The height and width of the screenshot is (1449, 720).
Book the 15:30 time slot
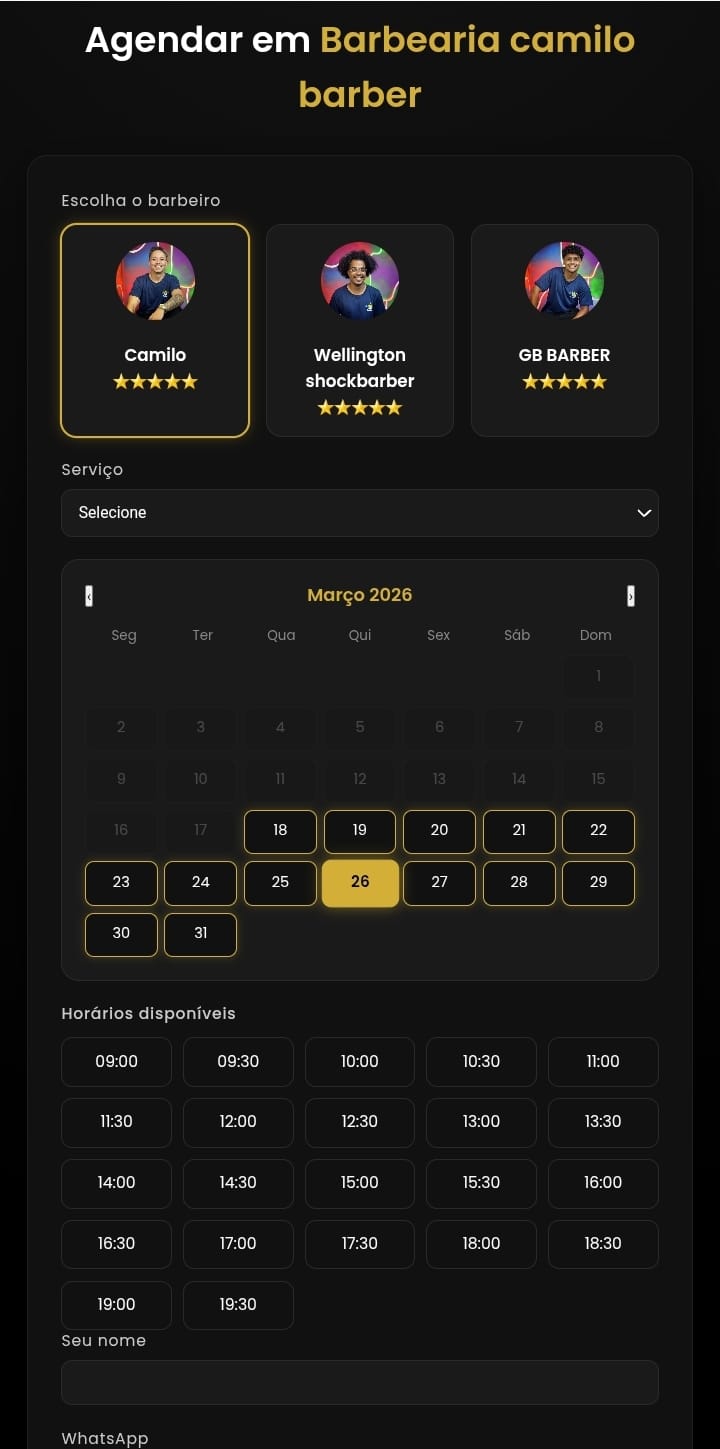click(x=481, y=1183)
